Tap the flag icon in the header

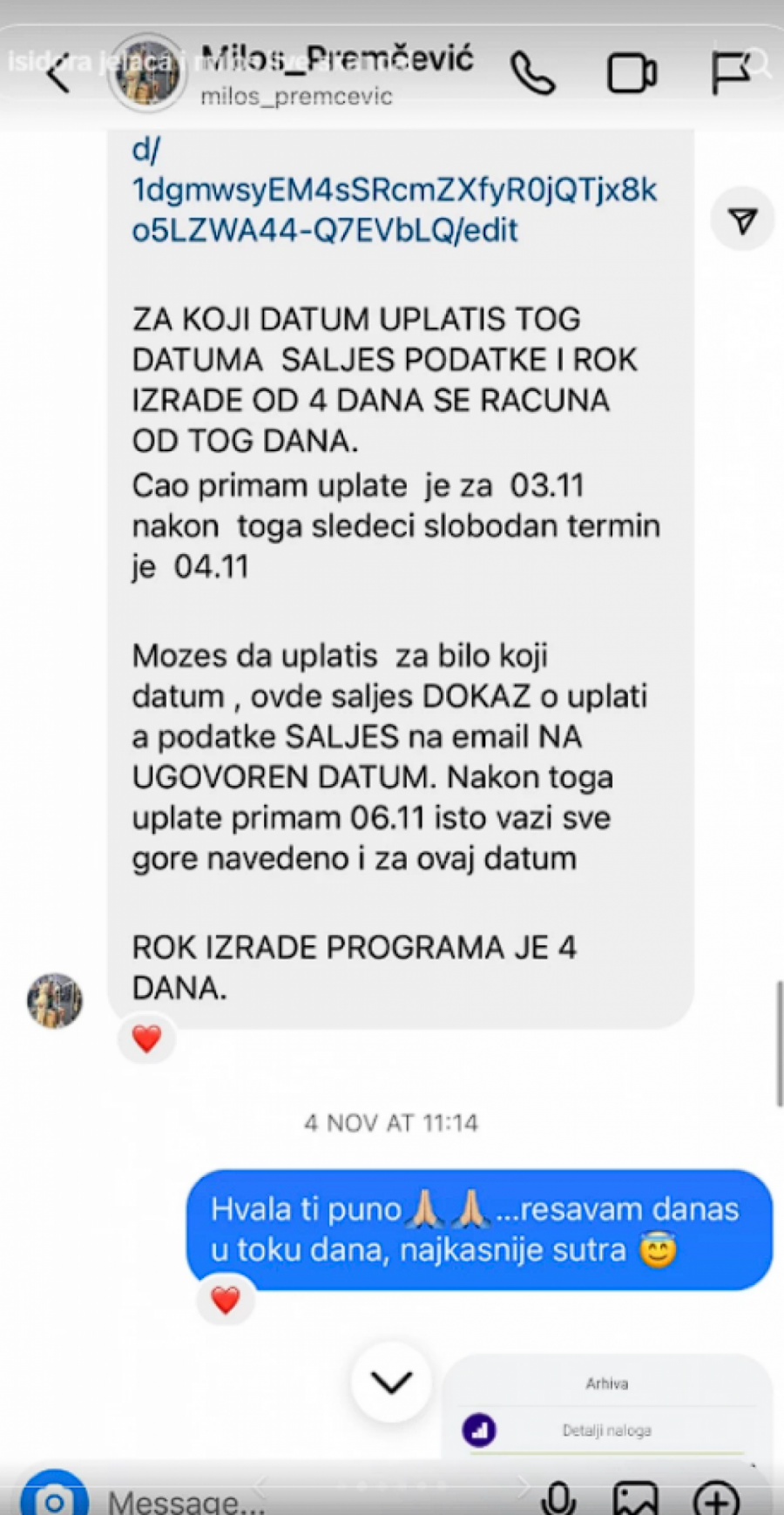coord(729,73)
